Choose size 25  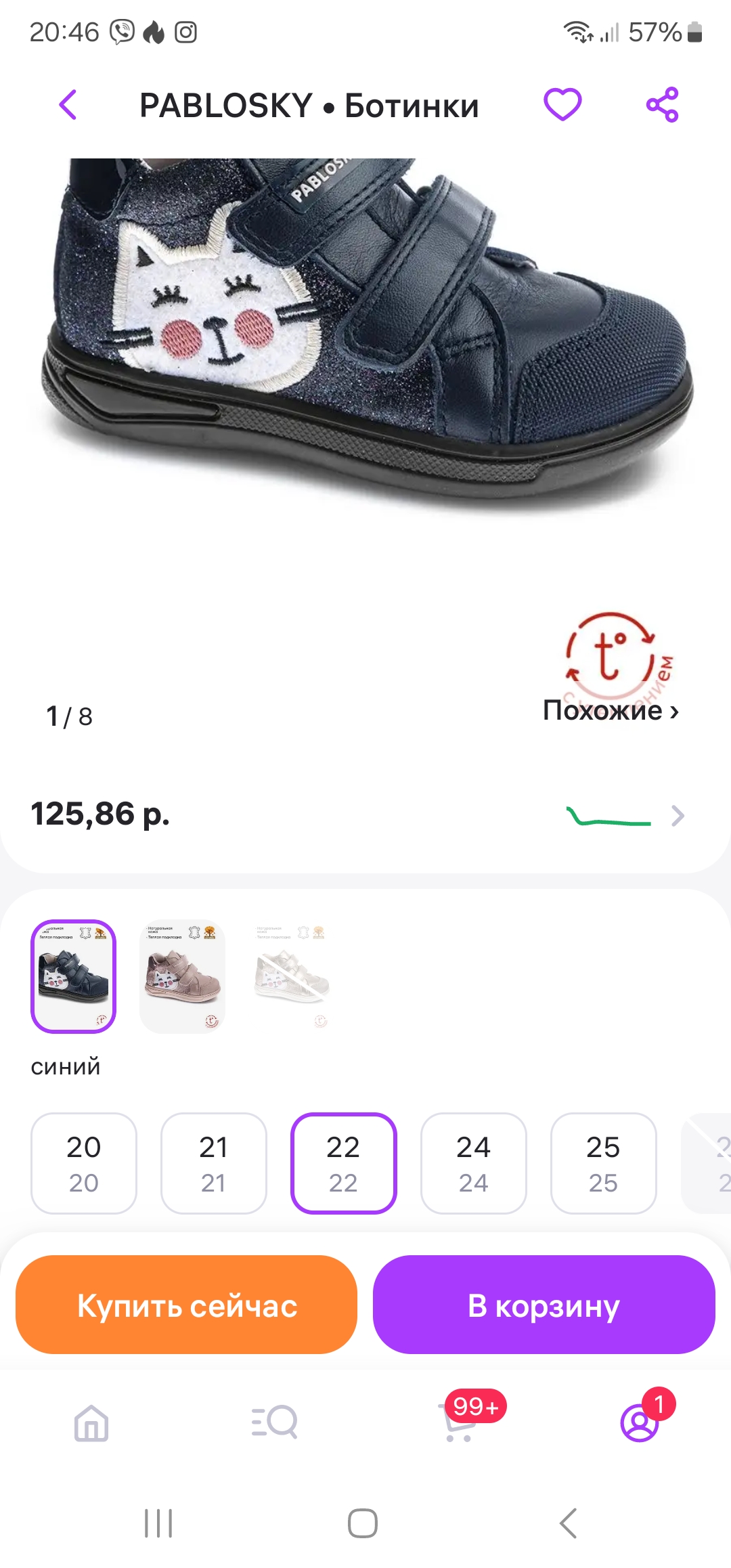pos(604,1163)
